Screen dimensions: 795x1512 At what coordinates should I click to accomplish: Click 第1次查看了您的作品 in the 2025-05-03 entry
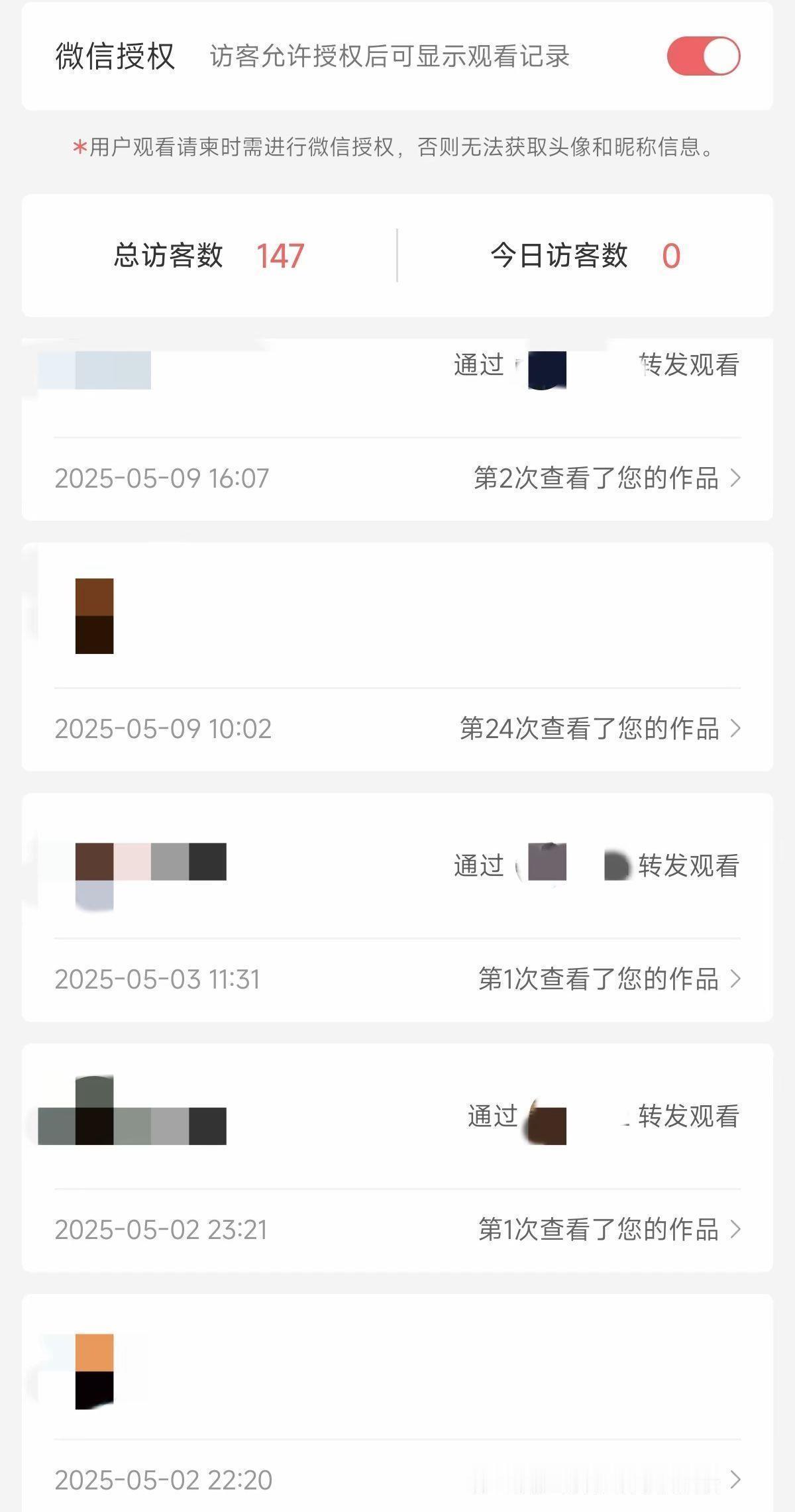pos(598,977)
